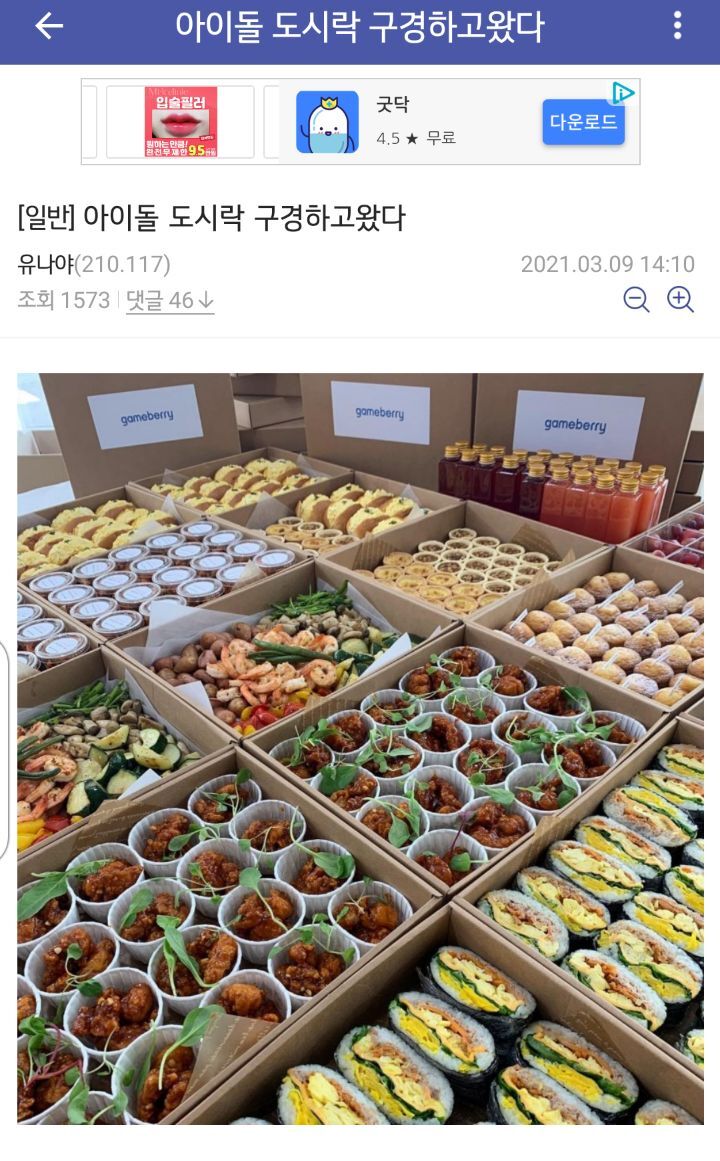This screenshot has height=1161, width=720.
Task: Tap the 다운로드 button in the ad
Action: (583, 123)
